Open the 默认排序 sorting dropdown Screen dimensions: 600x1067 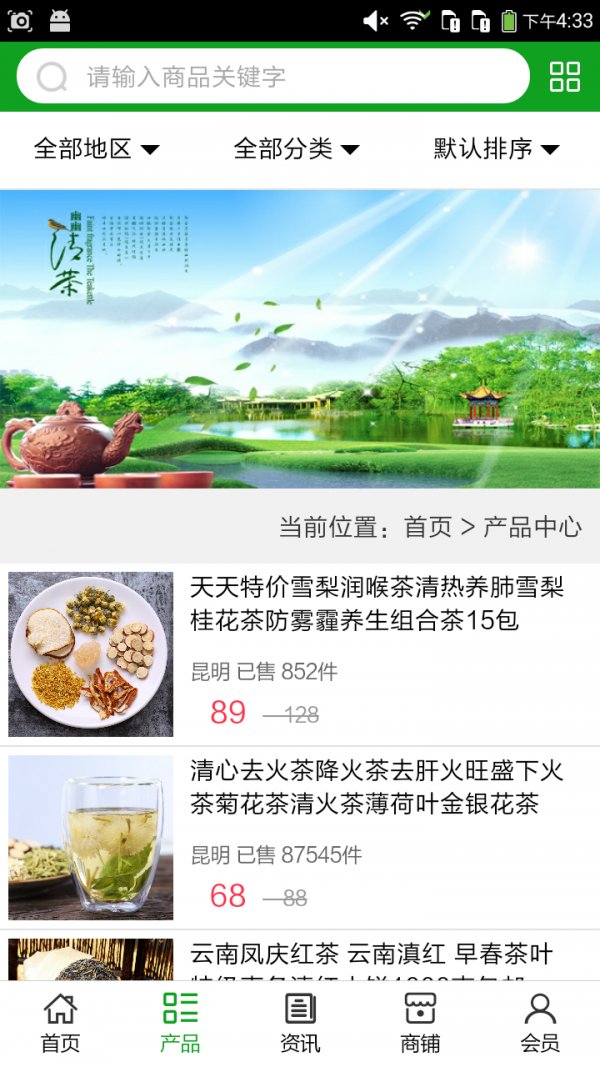(497, 149)
